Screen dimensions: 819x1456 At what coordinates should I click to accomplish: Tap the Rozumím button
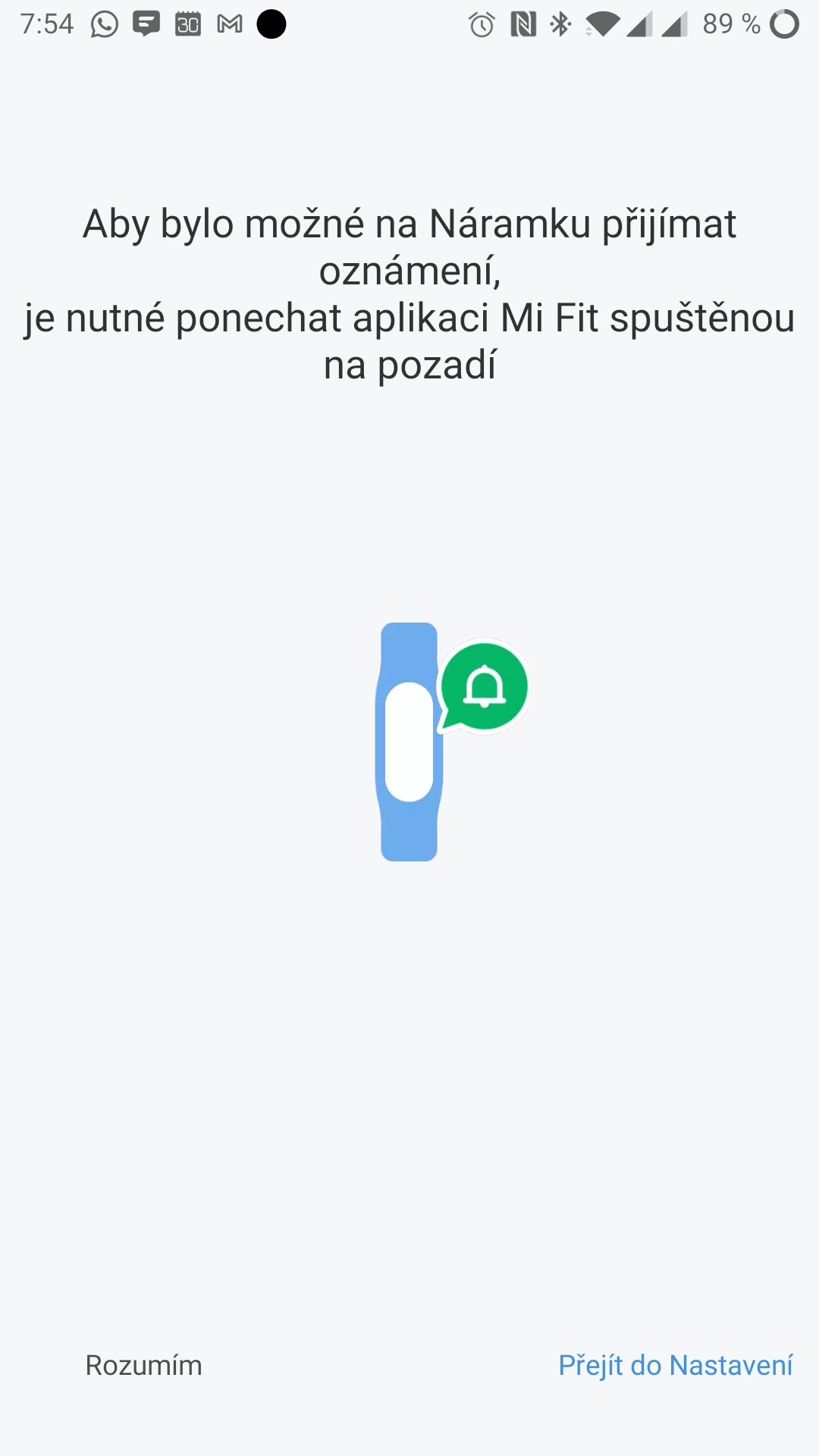pos(143,1365)
